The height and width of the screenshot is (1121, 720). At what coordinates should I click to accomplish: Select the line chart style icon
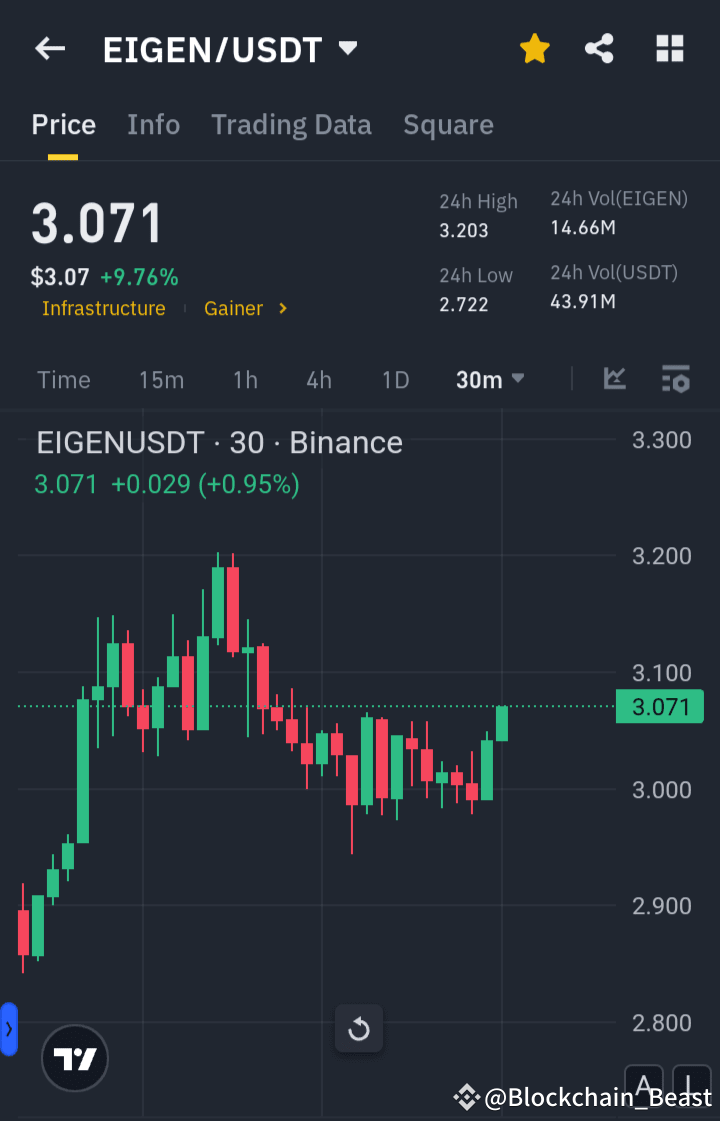(x=615, y=380)
